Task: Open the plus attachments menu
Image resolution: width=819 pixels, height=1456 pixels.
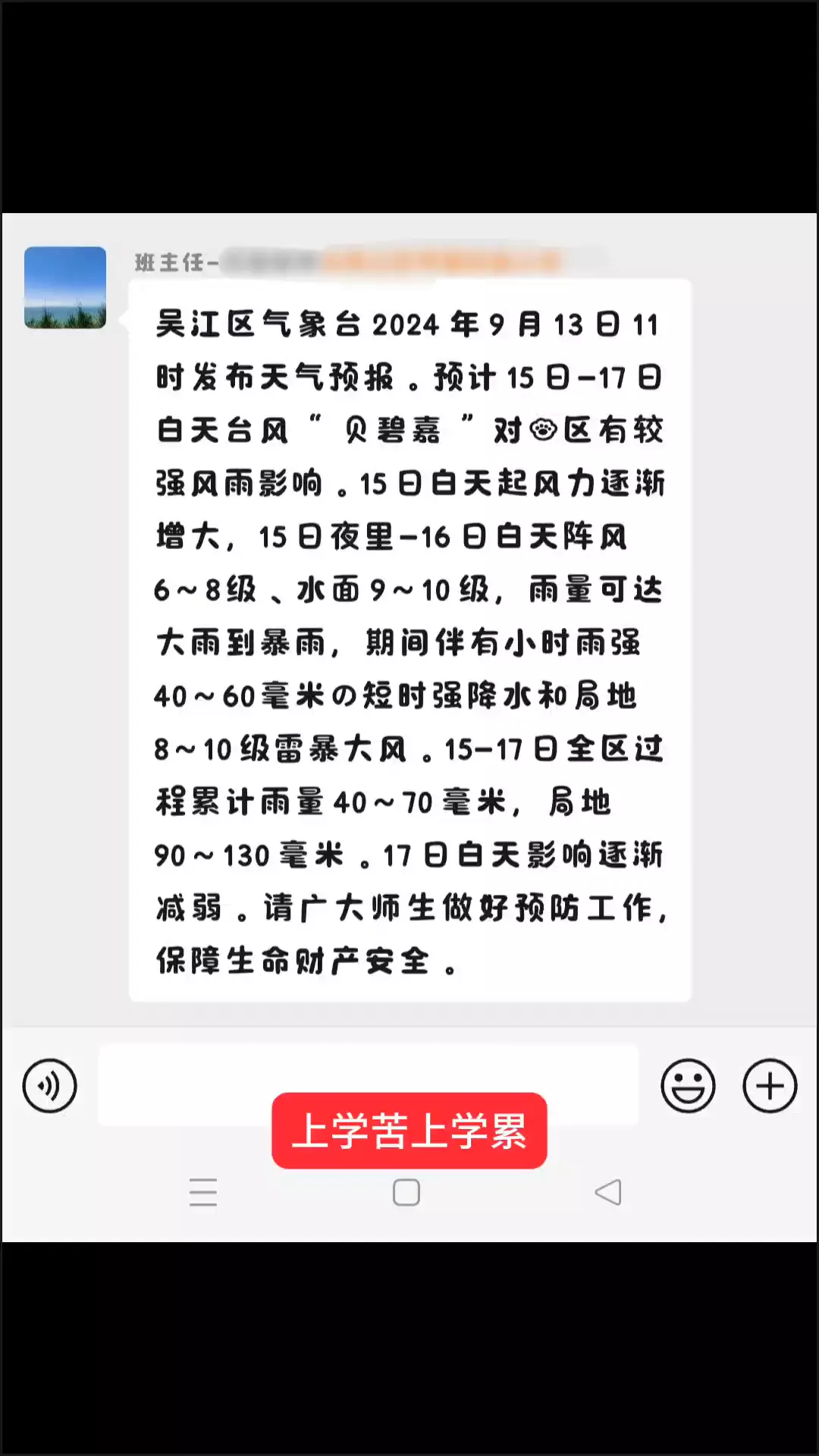Action: pyautogui.click(x=770, y=1086)
